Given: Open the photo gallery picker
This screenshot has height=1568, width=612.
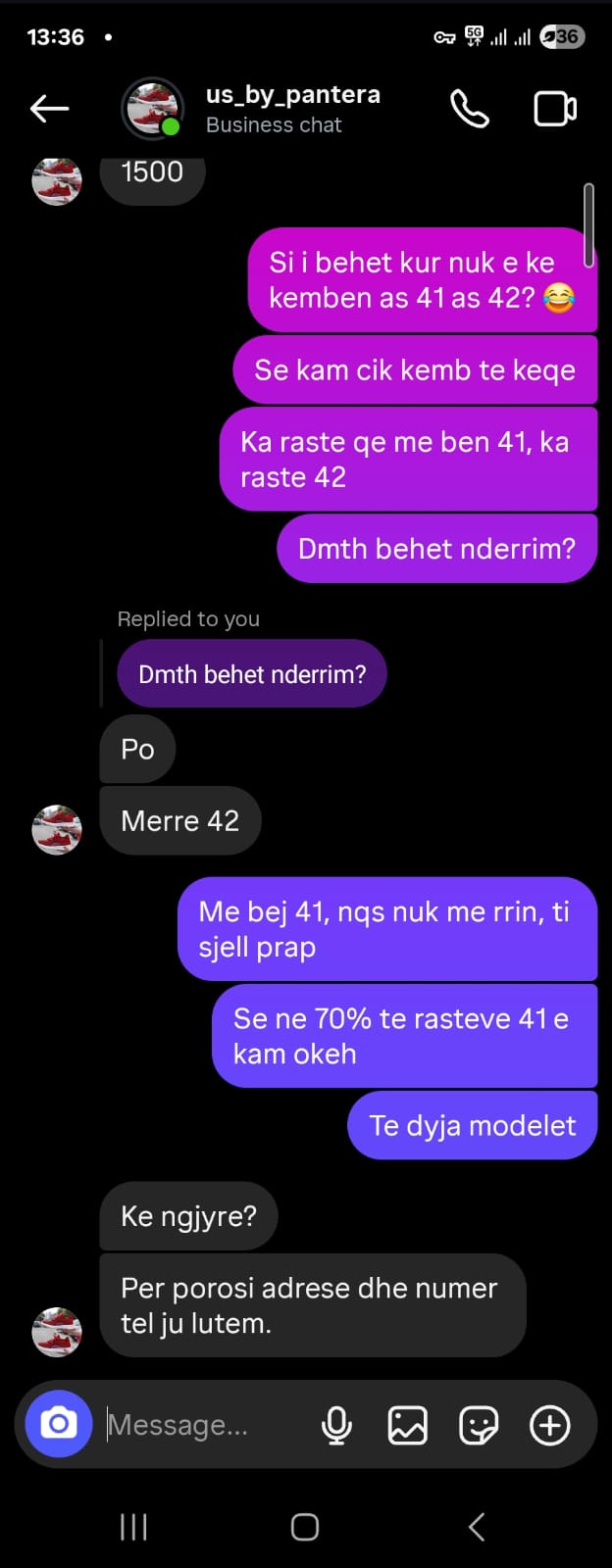Looking at the screenshot, I should coord(407,1425).
